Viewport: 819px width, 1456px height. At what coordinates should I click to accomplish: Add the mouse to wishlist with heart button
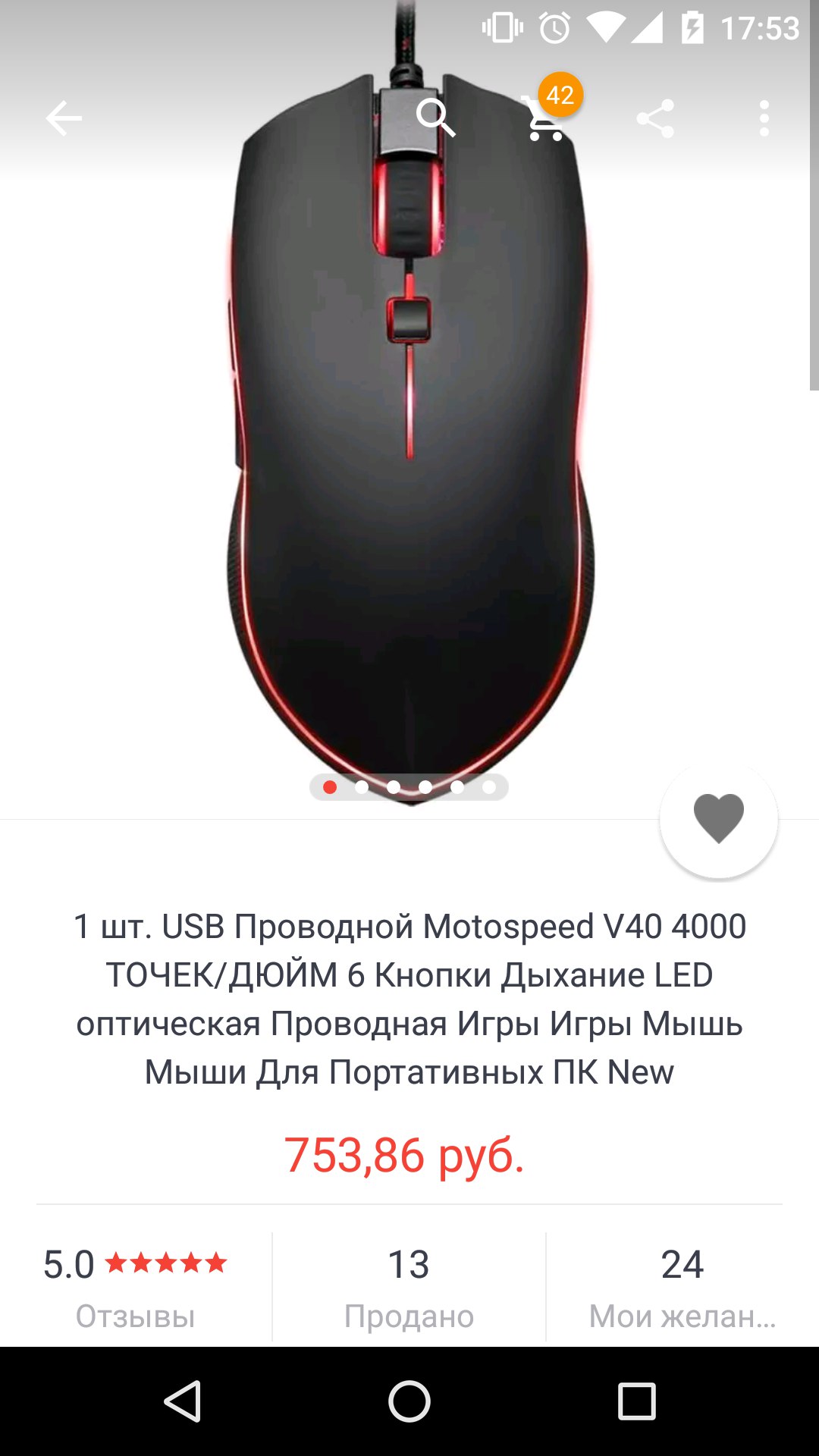pyautogui.click(x=718, y=819)
